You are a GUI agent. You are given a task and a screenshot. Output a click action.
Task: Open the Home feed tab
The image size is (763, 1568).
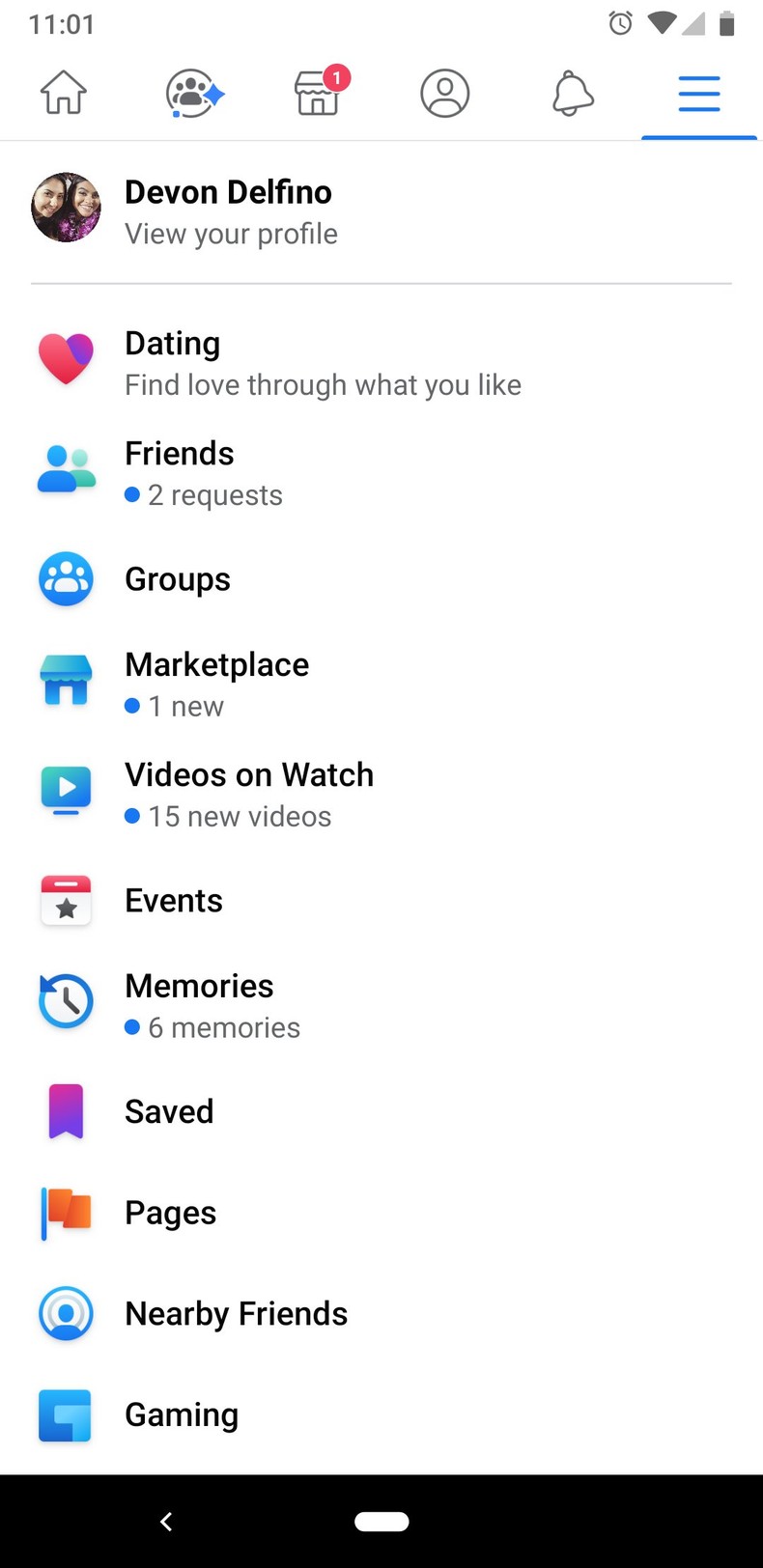point(63,93)
